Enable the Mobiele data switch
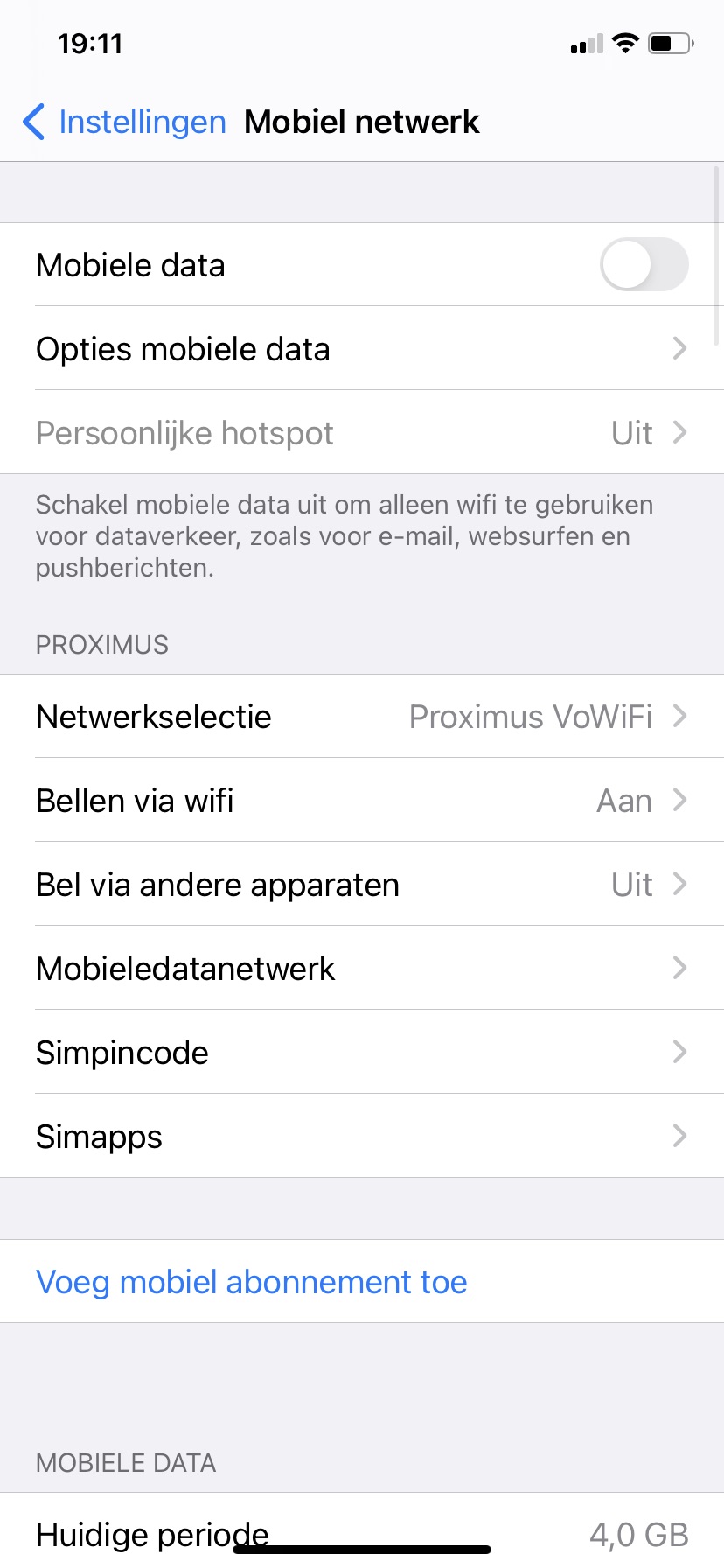The height and width of the screenshot is (1568, 724). [x=644, y=265]
